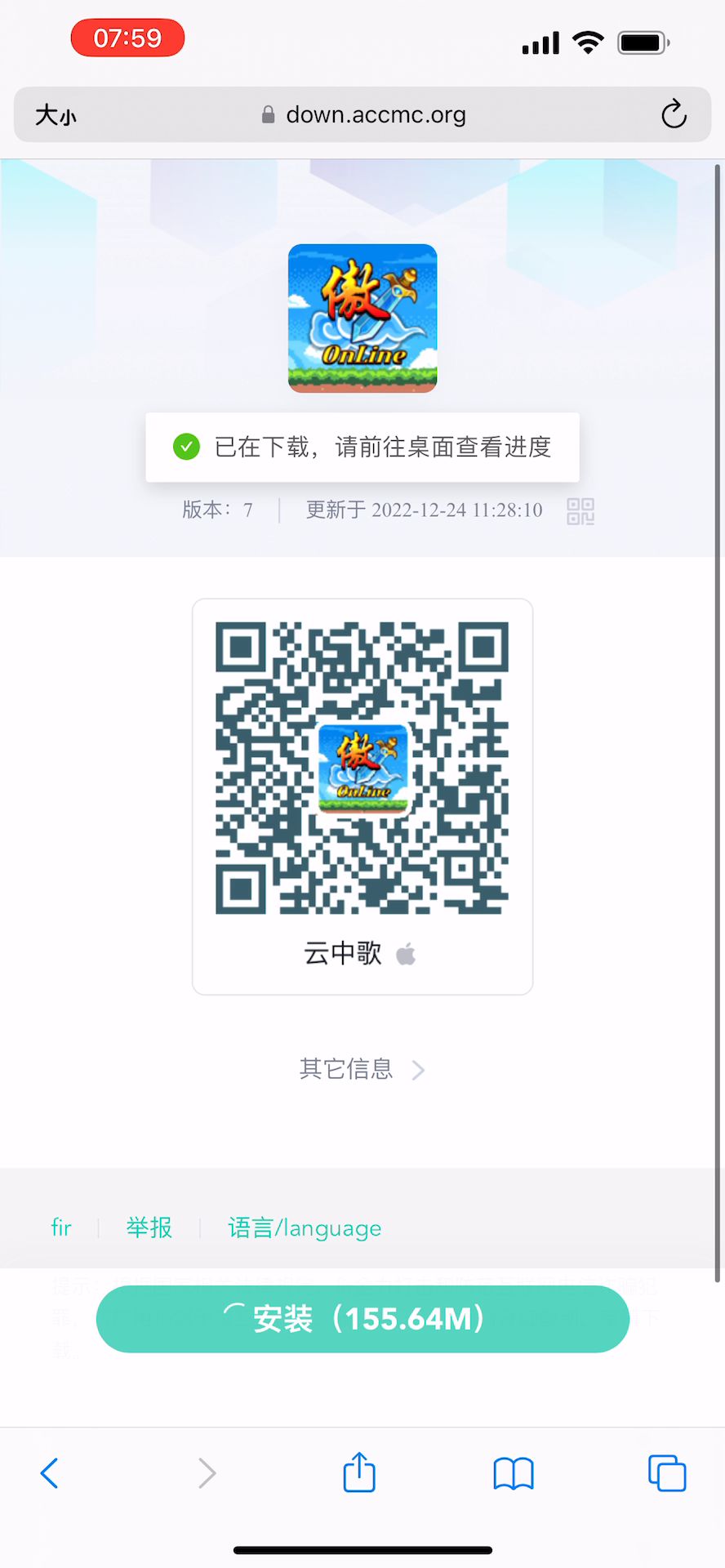Tap the 举报 report link

click(149, 1227)
